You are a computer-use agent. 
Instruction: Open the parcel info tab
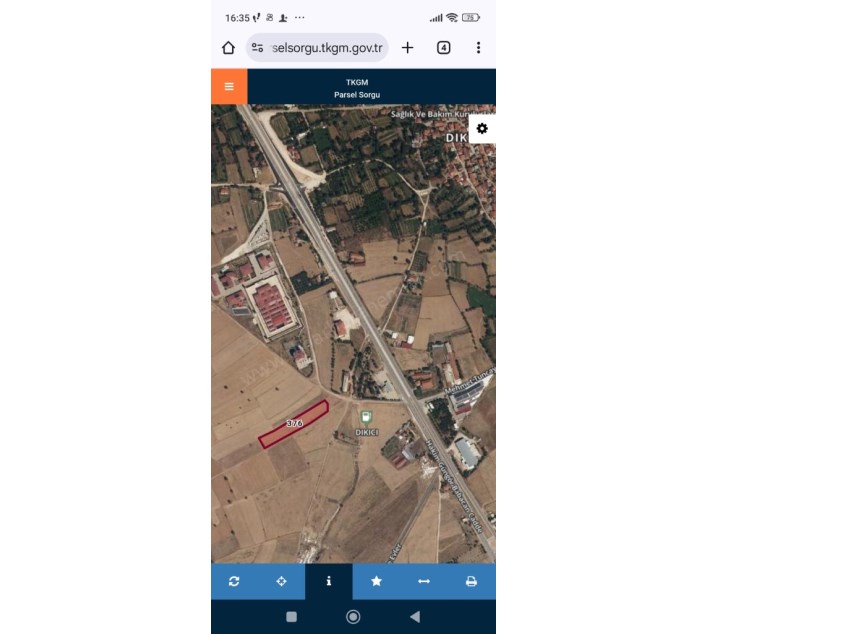[x=328, y=581]
